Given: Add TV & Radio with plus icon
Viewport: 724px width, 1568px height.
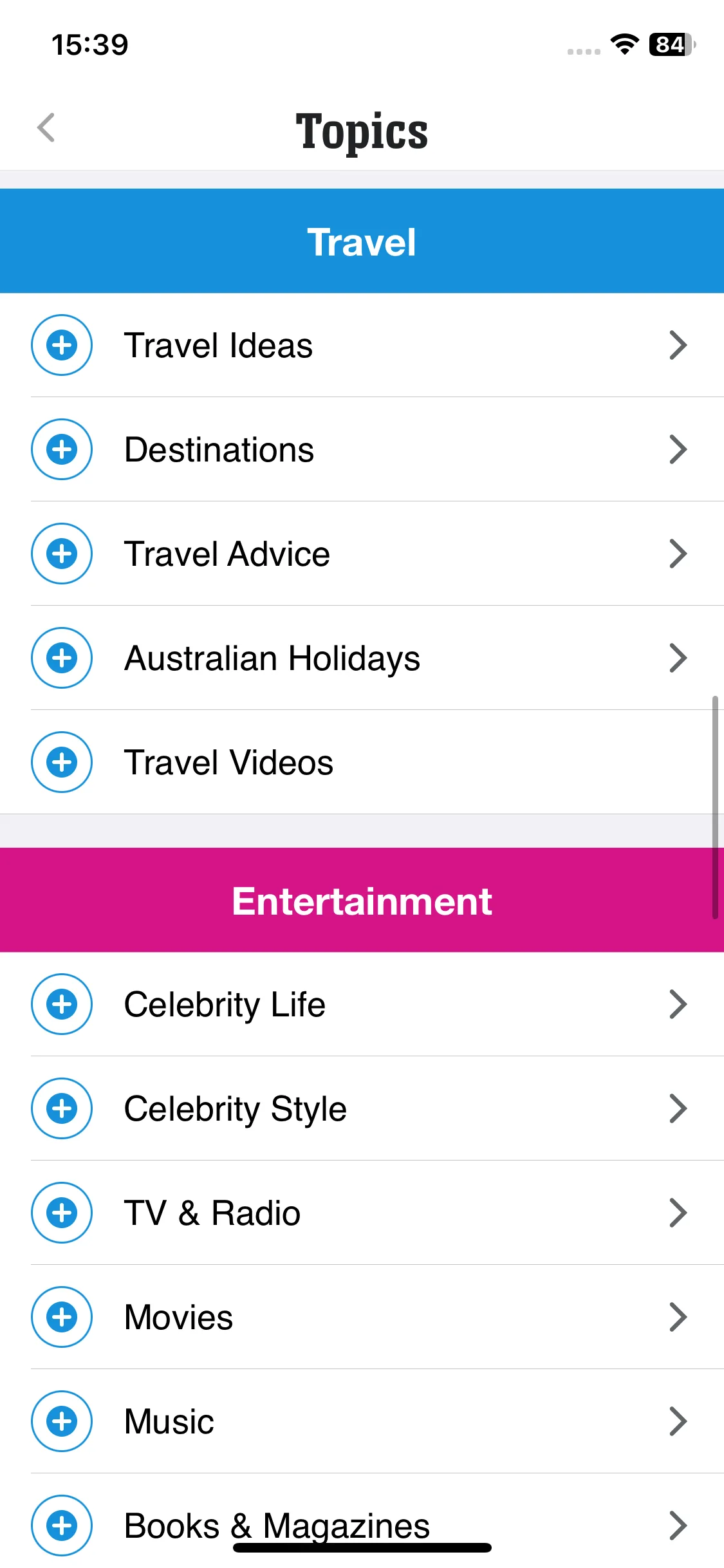Looking at the screenshot, I should click(x=62, y=1213).
